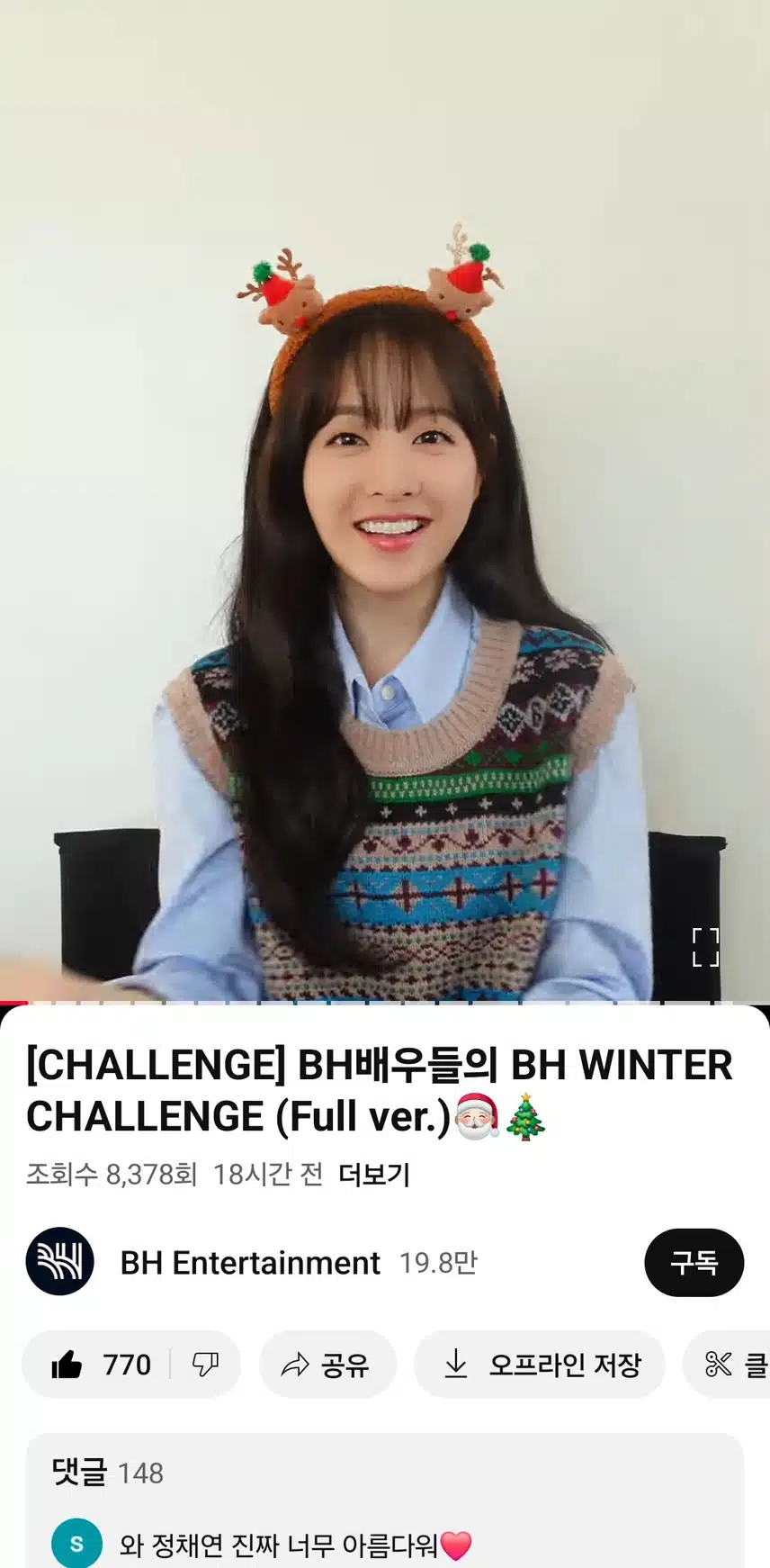Save video offline with 오프라인 저장
This screenshot has height=1568, width=770.
[540, 1365]
